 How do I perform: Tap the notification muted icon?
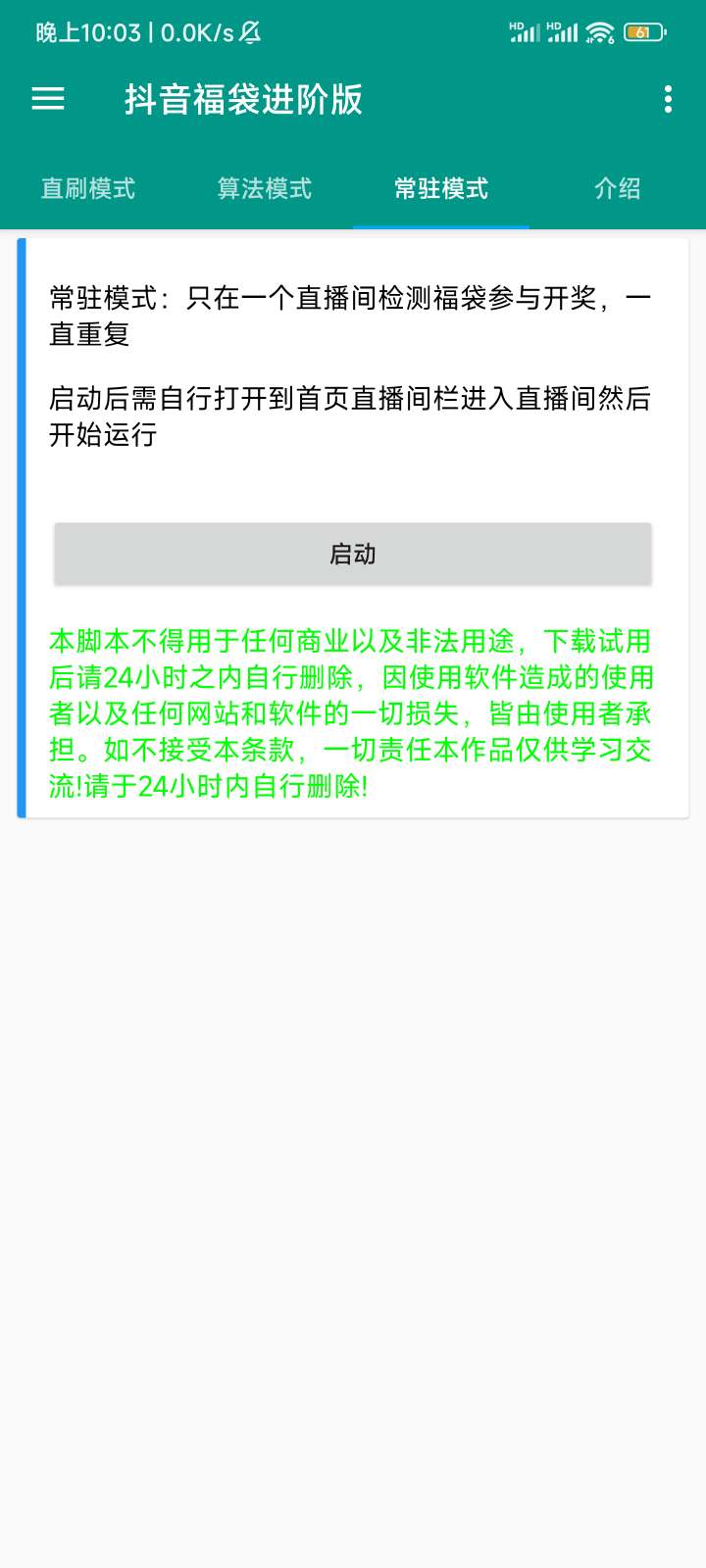coord(250,30)
